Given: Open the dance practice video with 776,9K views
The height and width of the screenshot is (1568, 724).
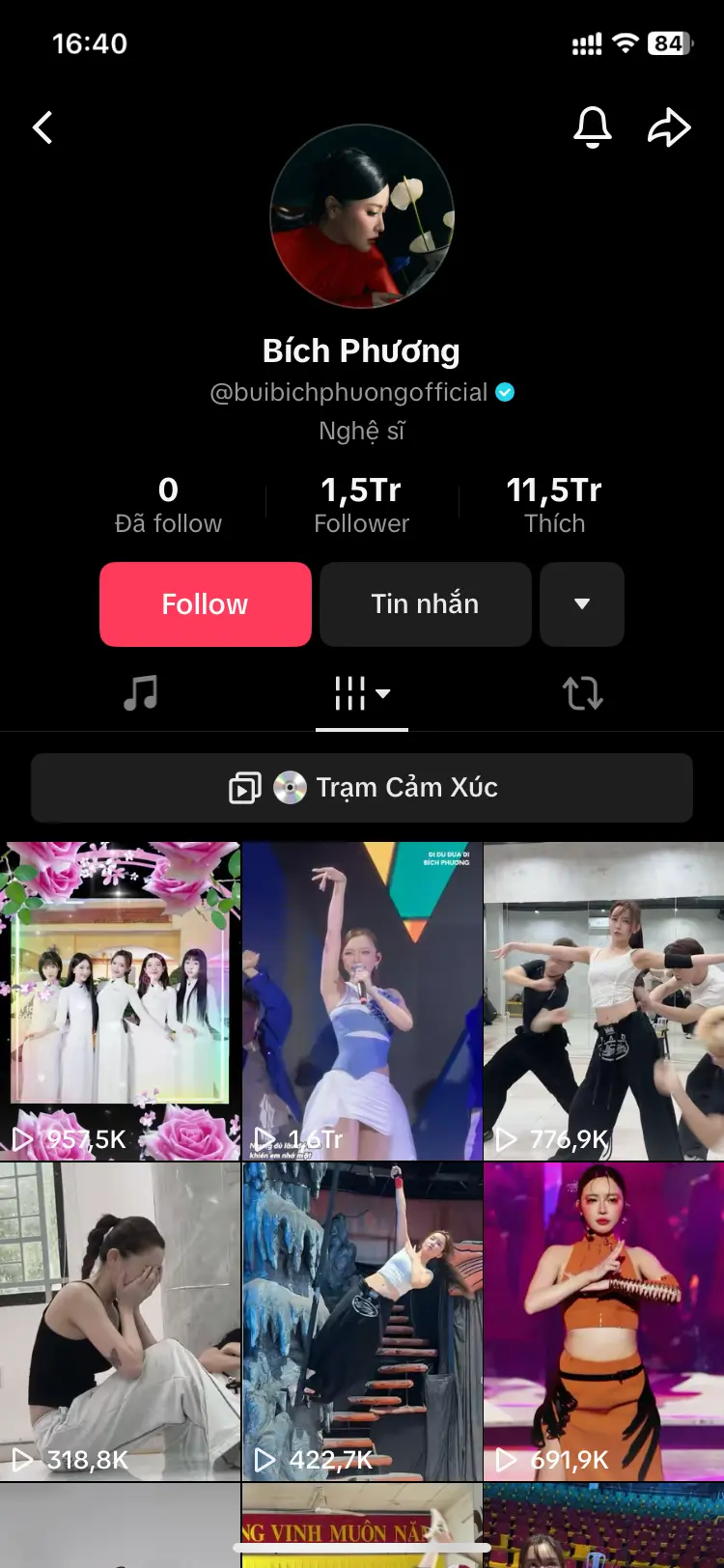Looking at the screenshot, I should [x=604, y=1001].
